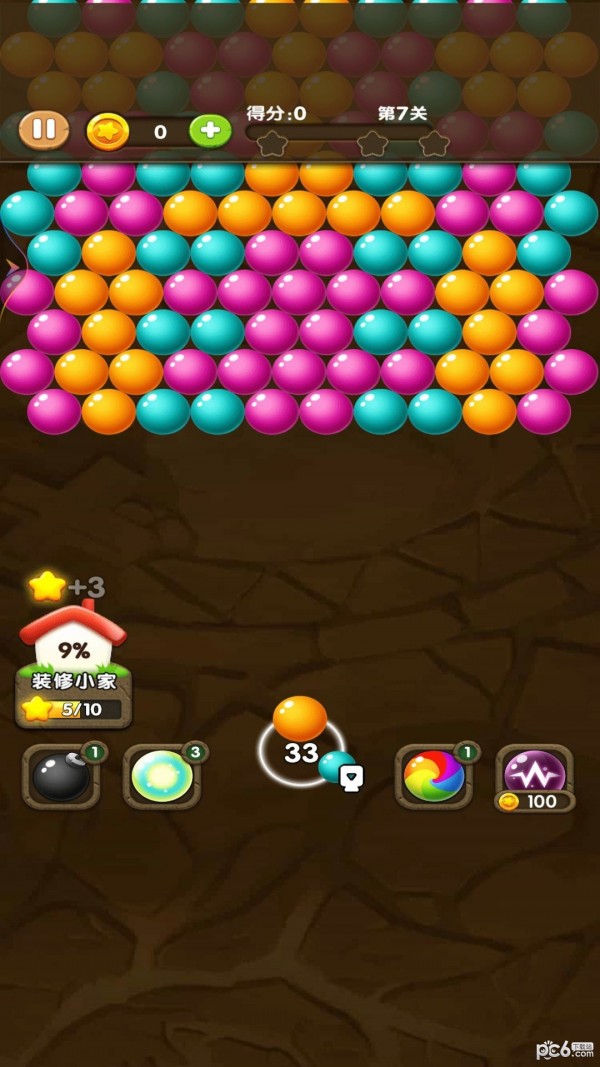Buy the purple lightning power-up for 100 coins
600x1067 pixels.
[x=535, y=776]
